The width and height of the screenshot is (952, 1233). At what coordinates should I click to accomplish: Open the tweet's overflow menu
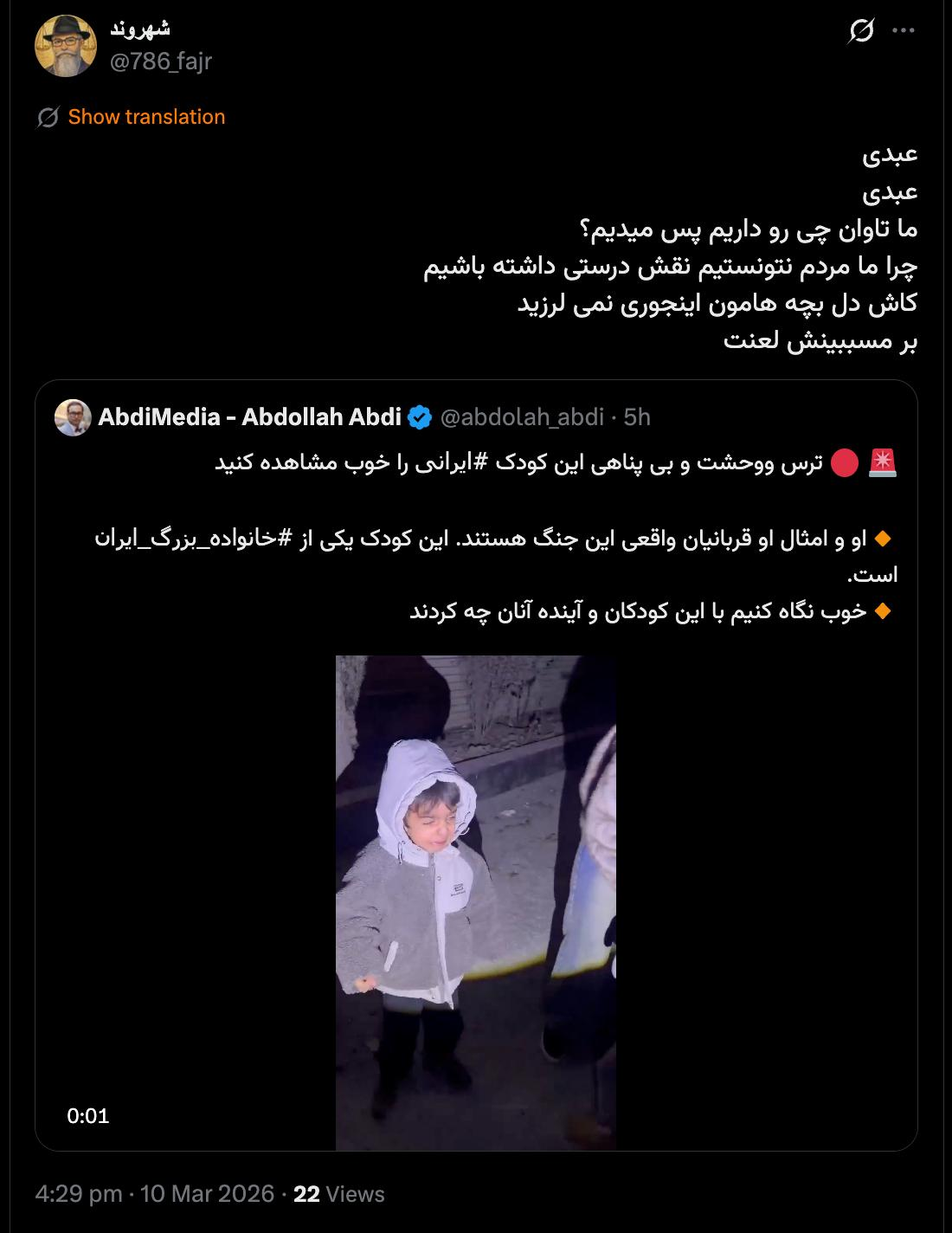click(904, 31)
